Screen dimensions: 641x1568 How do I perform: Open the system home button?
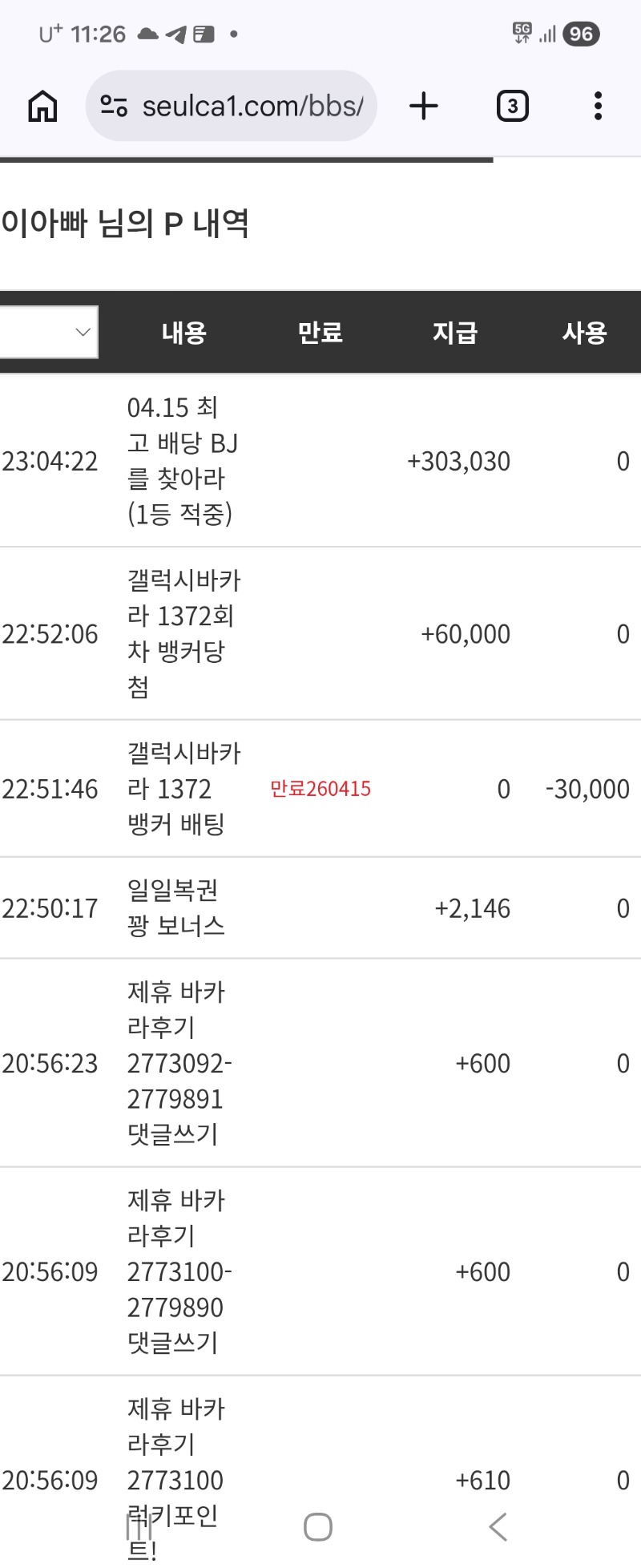pyautogui.click(x=318, y=1526)
